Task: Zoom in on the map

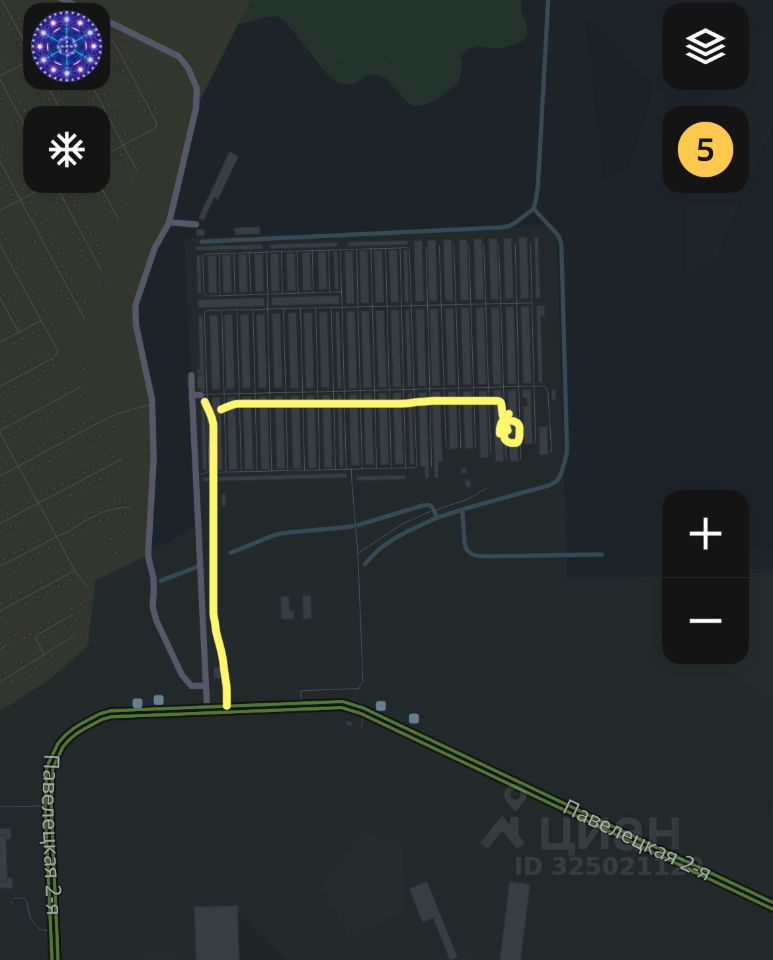Action: 705,534
